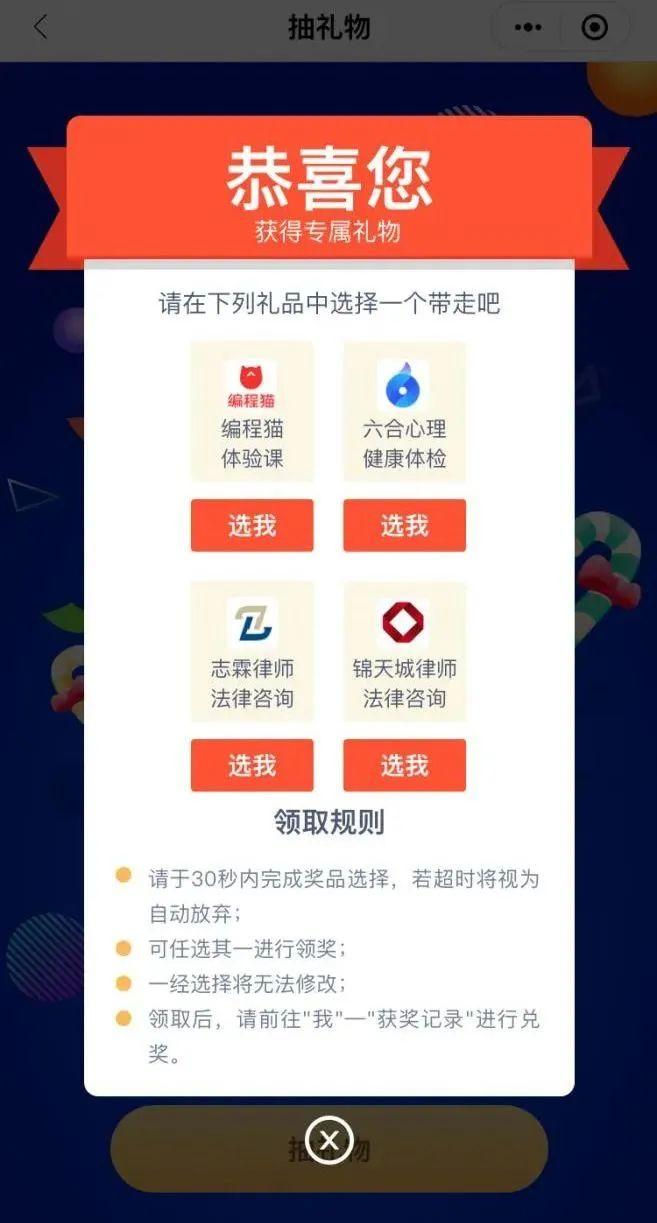Choose the 编程猫体验课 gift with 选我
The image size is (657, 1223).
252,525
